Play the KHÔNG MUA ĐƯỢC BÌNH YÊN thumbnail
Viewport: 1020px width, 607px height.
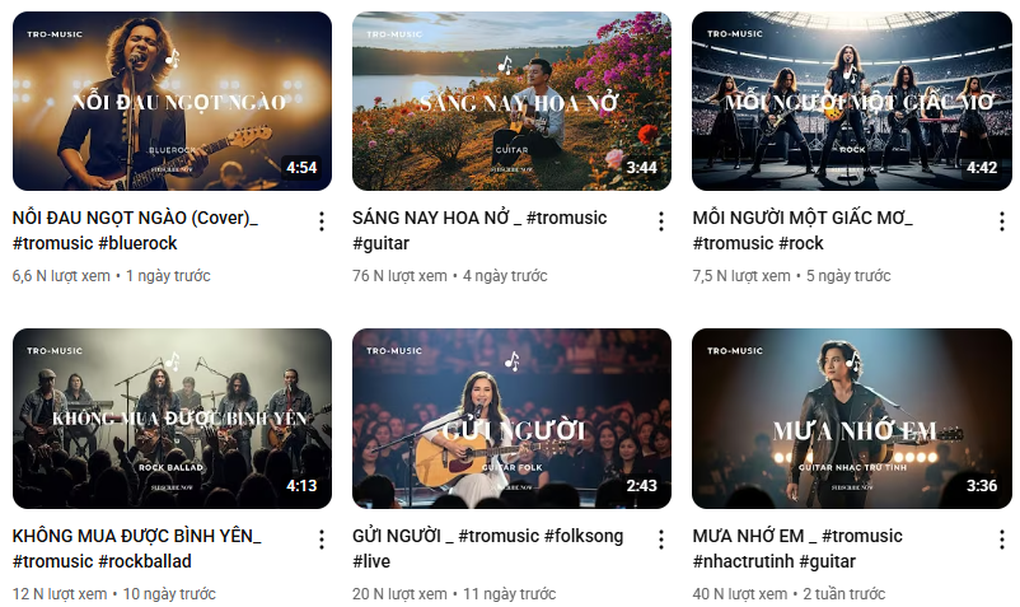coord(172,418)
